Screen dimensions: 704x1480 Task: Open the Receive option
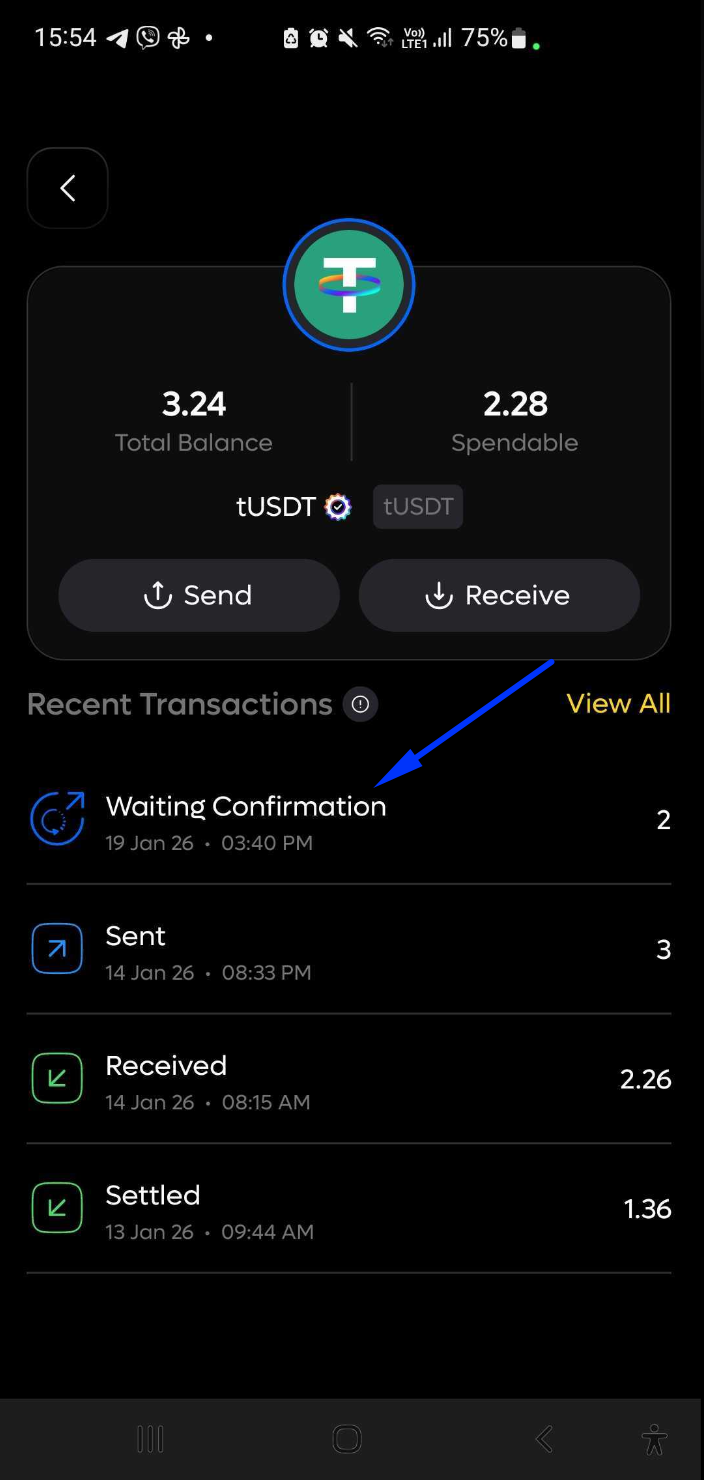499,595
